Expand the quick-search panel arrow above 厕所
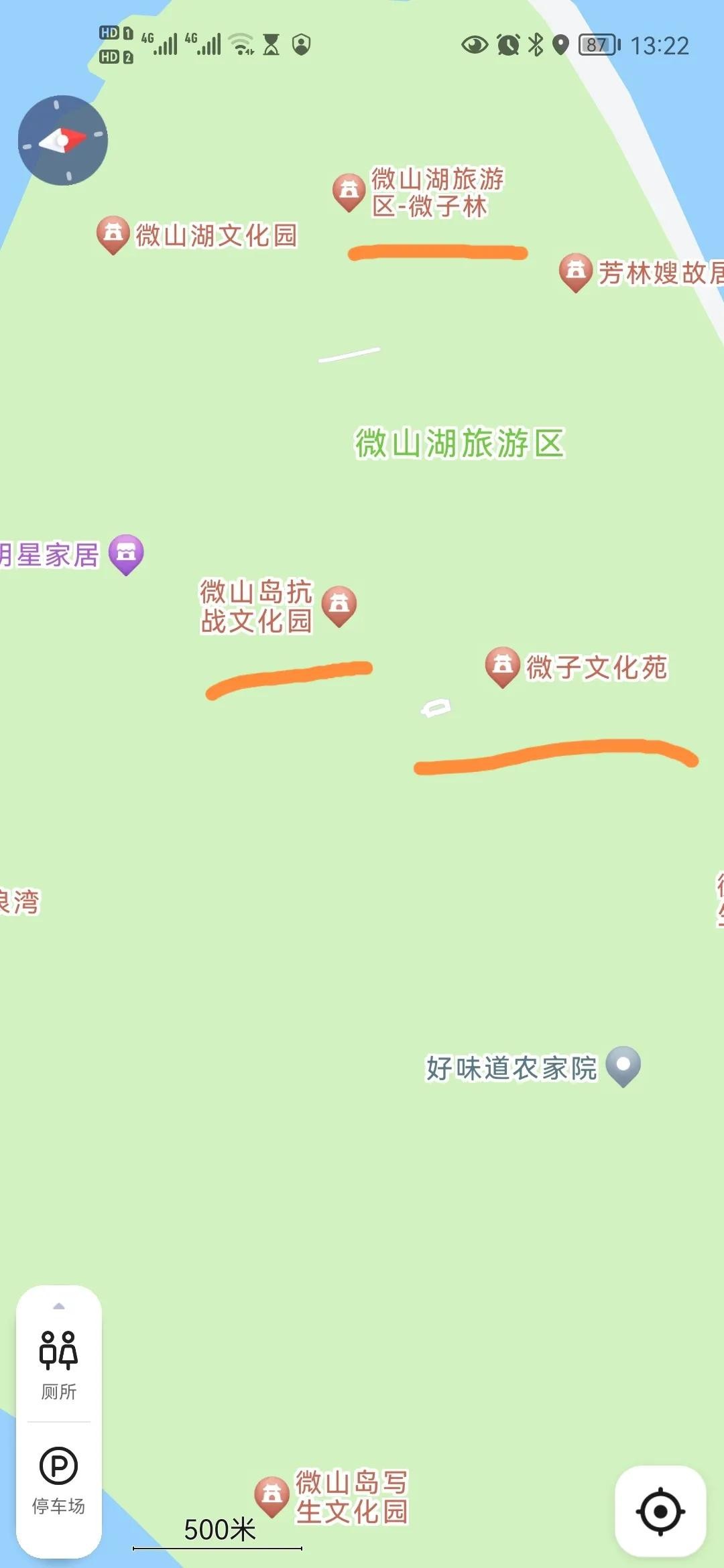This screenshot has height=1568, width=724. coord(59,1306)
